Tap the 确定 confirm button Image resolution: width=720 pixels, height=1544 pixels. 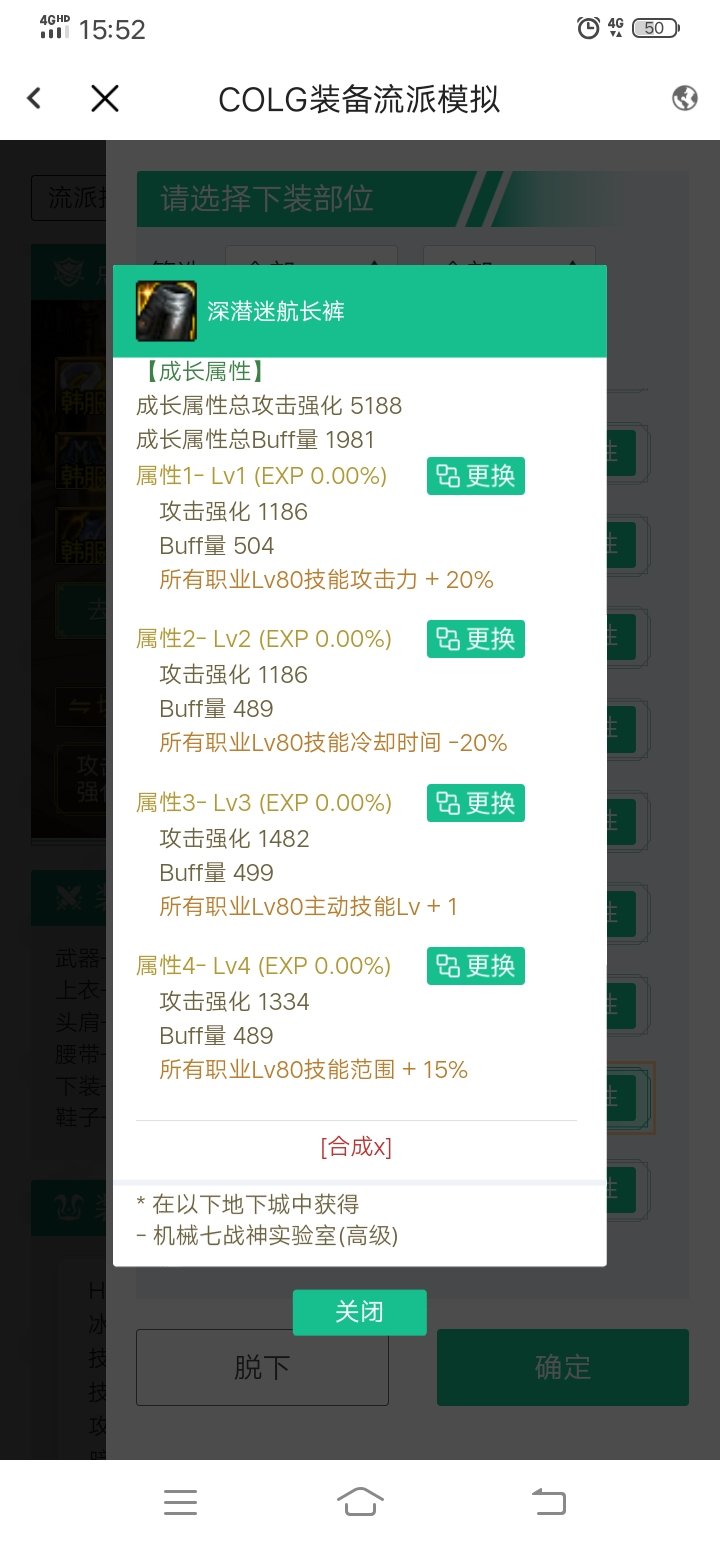pyautogui.click(x=562, y=1367)
